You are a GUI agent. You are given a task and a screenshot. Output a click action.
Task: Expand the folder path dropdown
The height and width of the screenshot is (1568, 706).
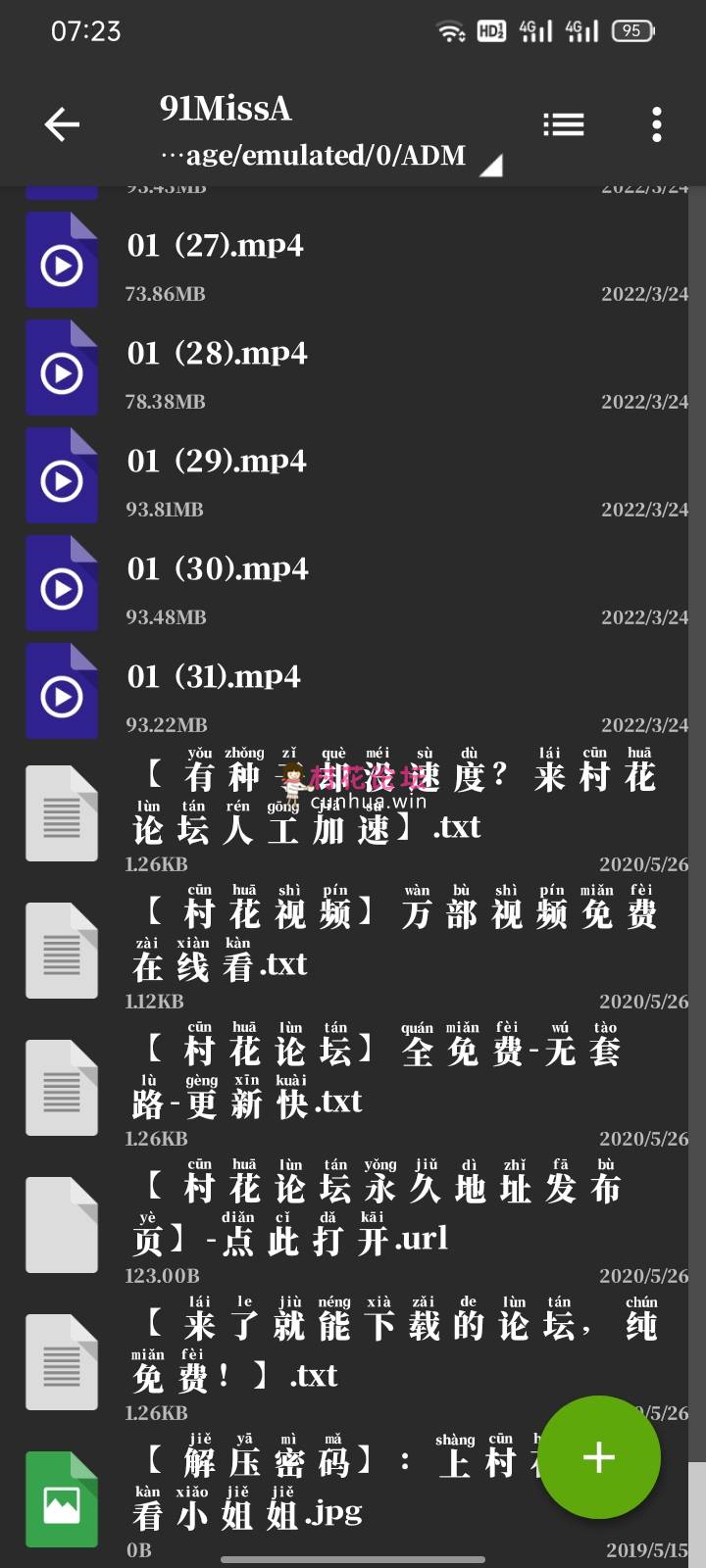pyautogui.click(x=490, y=165)
